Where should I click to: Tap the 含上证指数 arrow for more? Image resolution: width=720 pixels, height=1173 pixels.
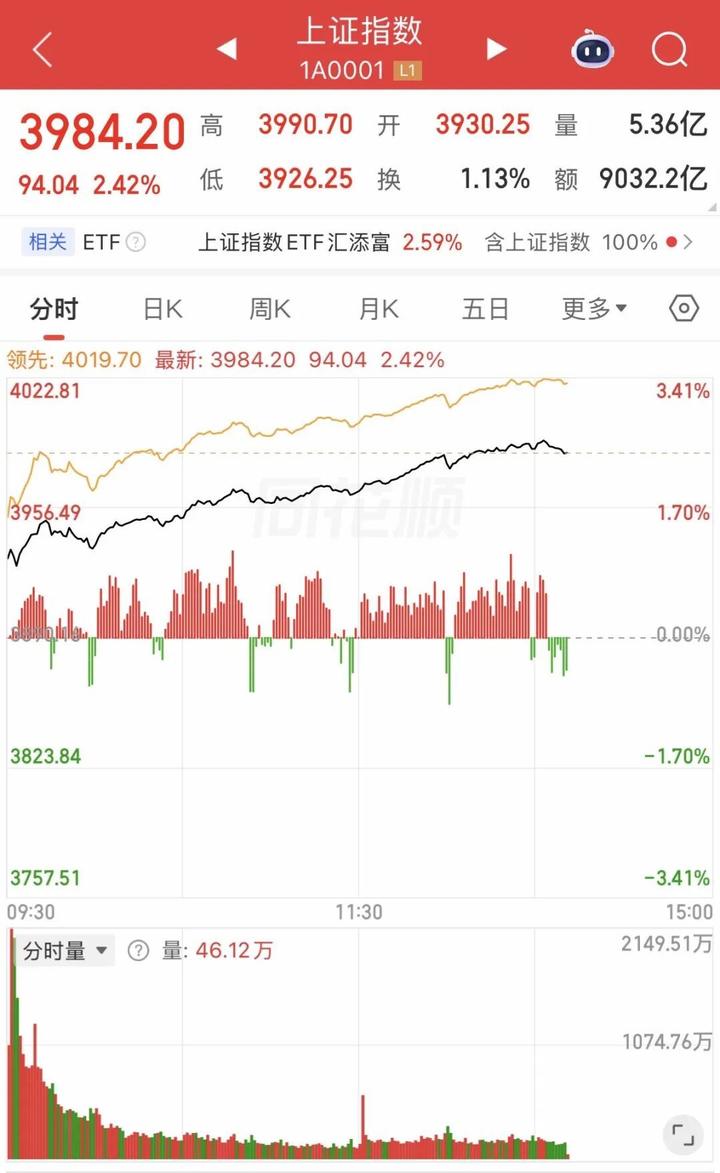(x=690, y=242)
